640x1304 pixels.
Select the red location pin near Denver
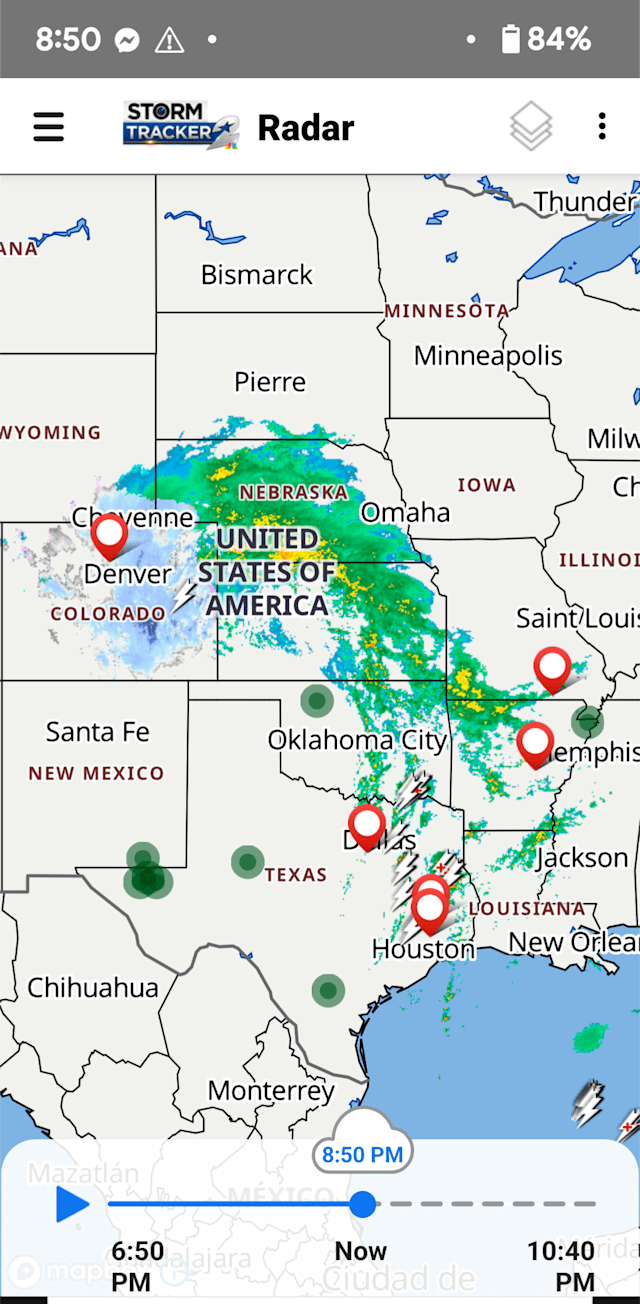click(109, 535)
